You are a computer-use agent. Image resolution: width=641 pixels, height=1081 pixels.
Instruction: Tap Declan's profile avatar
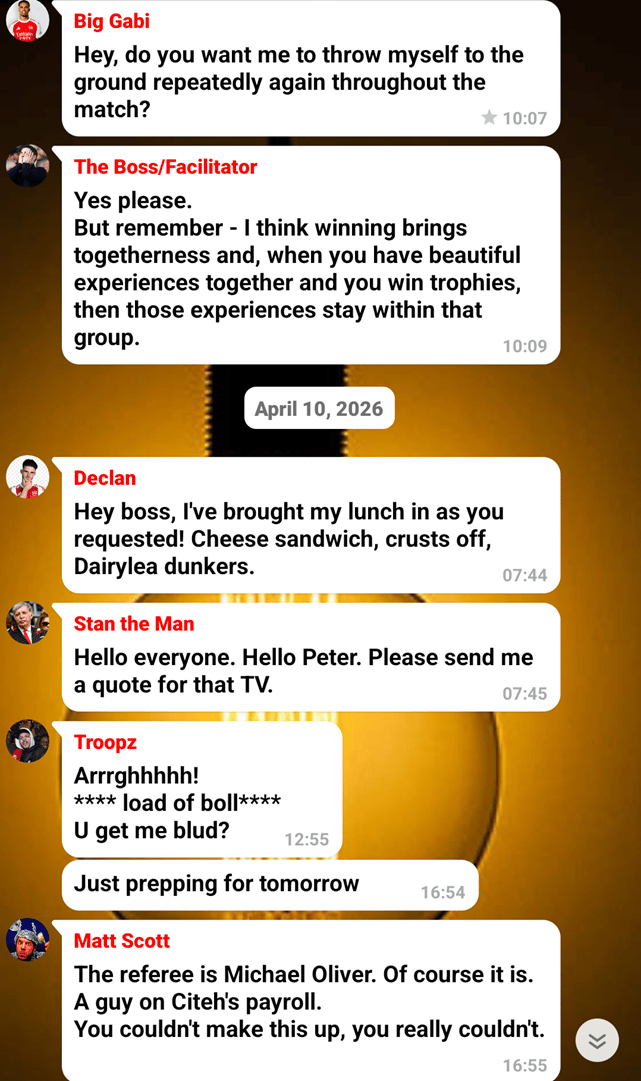pyautogui.click(x=27, y=477)
